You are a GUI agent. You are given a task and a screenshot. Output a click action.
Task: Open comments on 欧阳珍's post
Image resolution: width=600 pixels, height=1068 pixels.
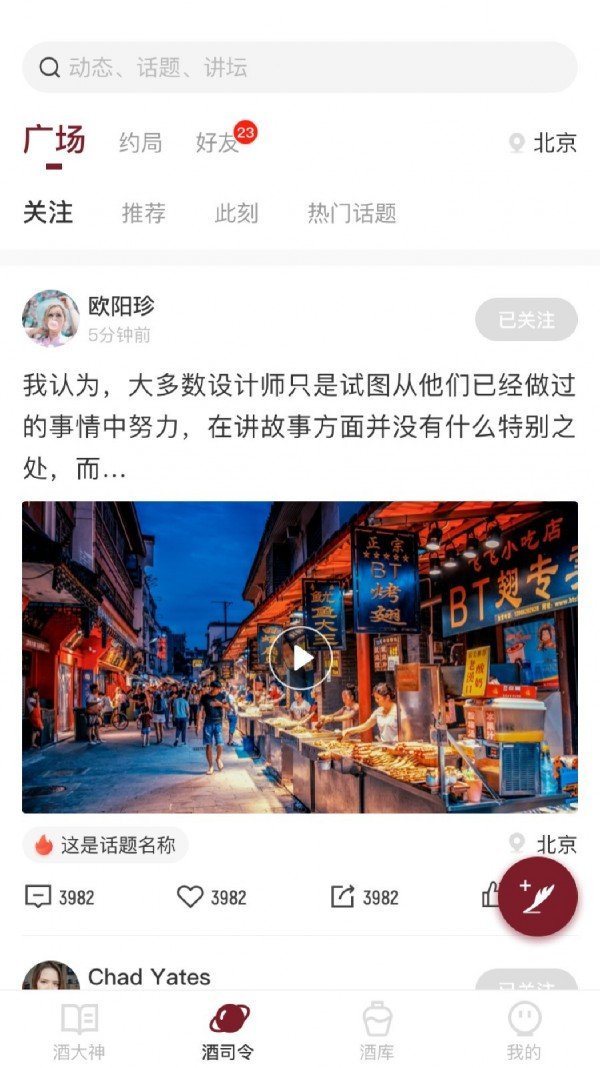pyautogui.click(x=59, y=897)
